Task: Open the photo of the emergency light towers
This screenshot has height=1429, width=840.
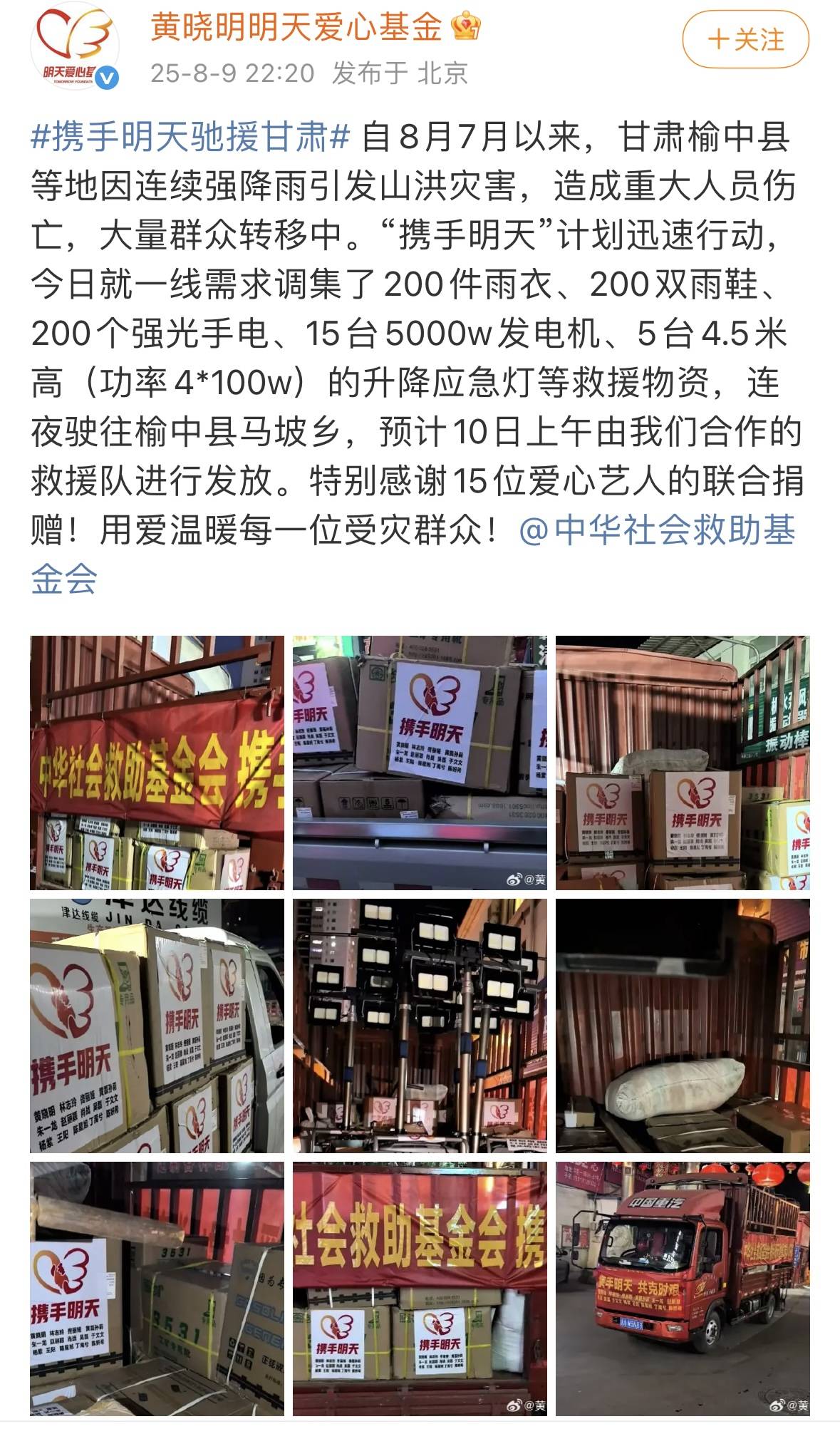Action: click(420, 1026)
